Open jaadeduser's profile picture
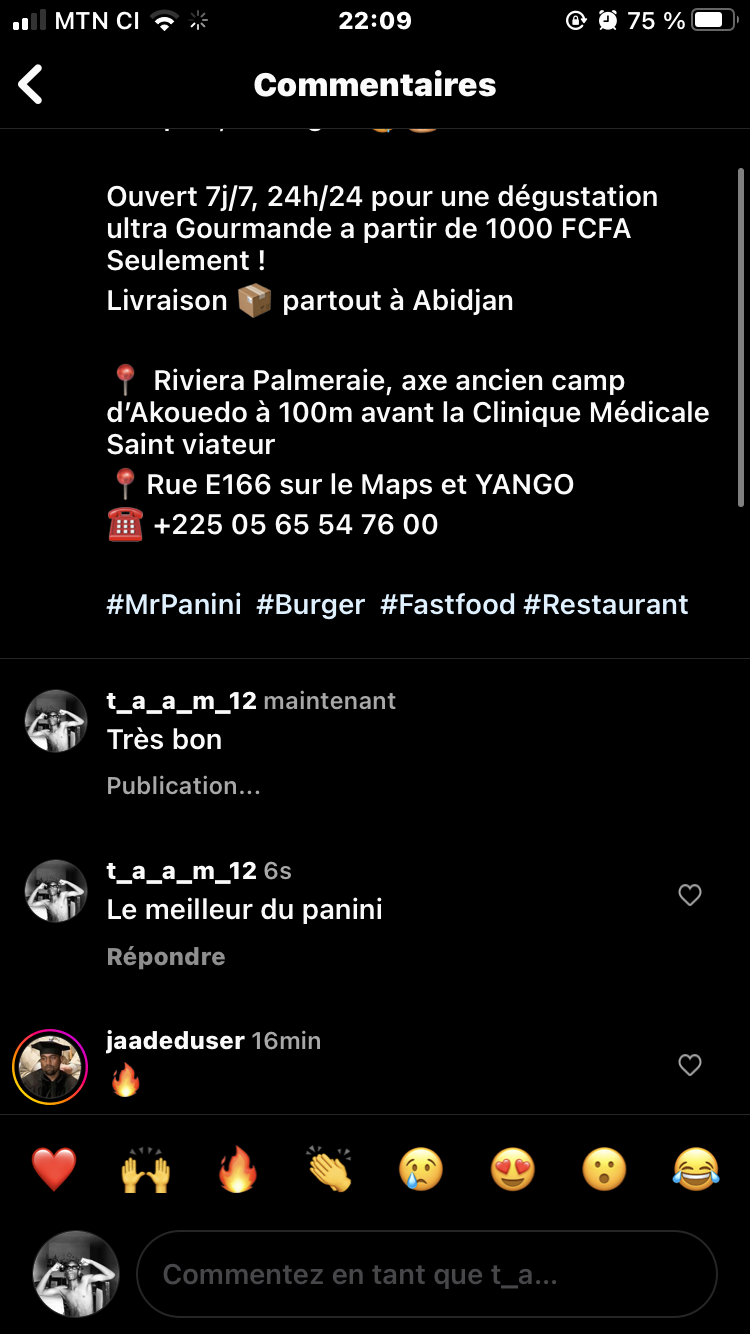The height and width of the screenshot is (1334, 750). (50, 1067)
